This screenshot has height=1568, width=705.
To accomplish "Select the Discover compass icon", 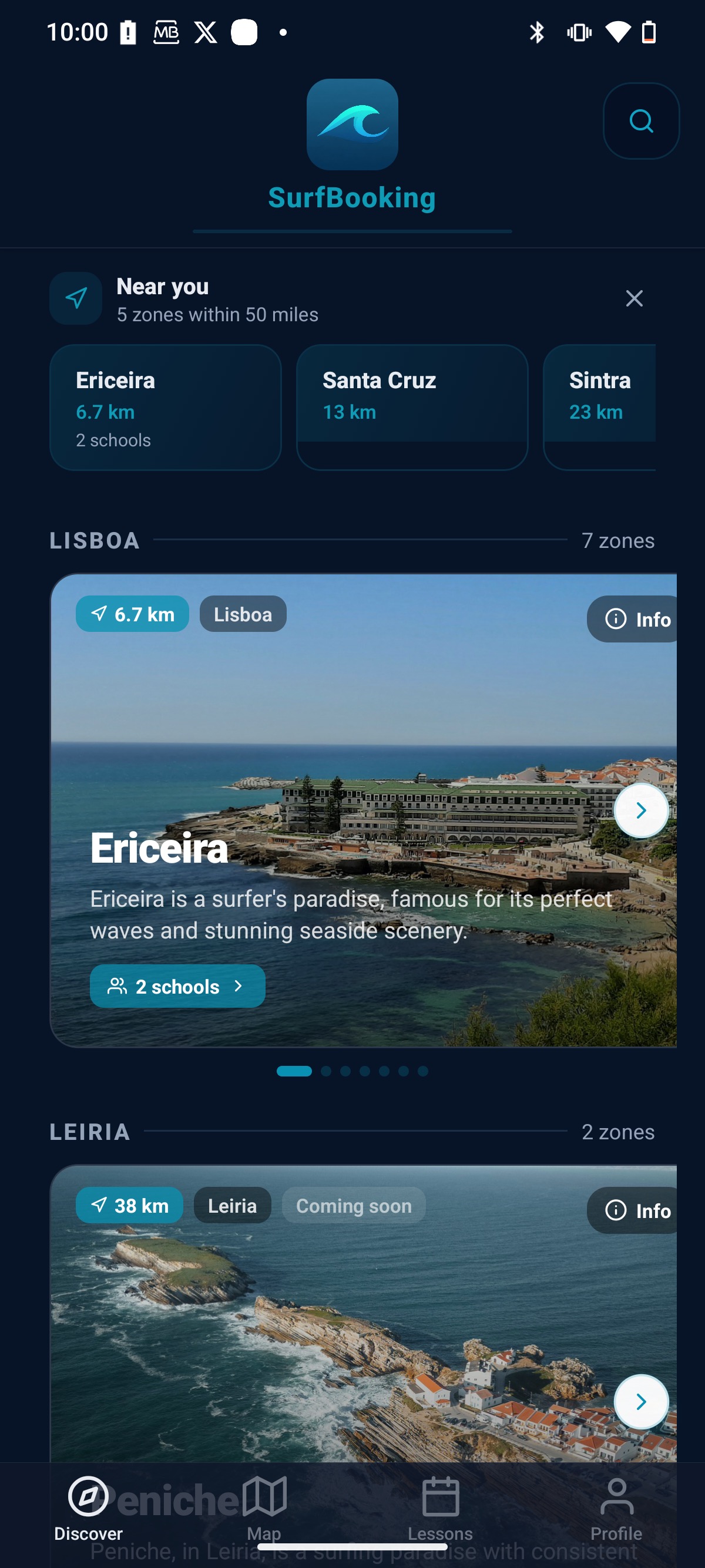I will coord(88,1494).
